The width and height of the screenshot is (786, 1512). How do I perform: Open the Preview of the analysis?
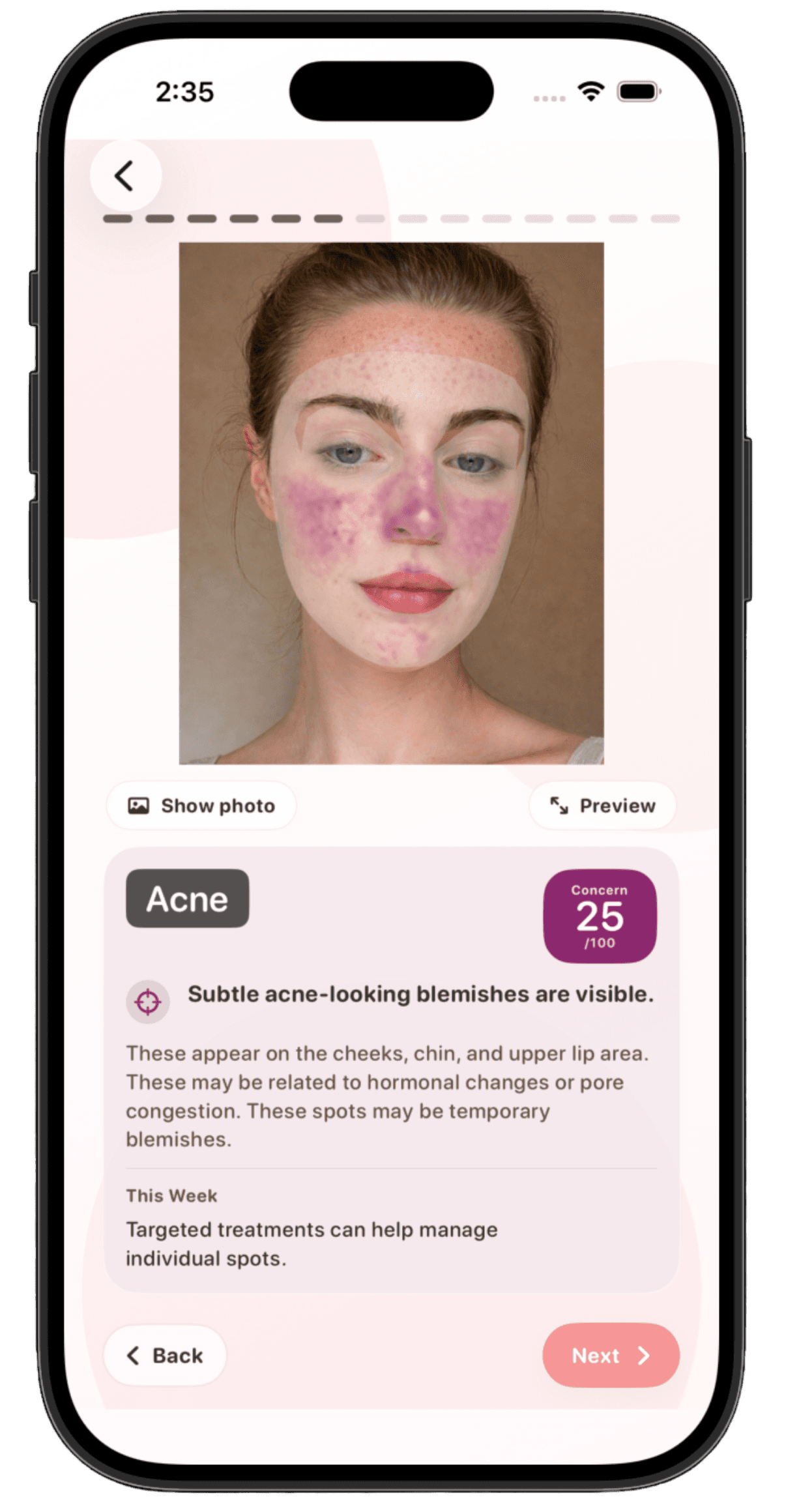tap(602, 806)
